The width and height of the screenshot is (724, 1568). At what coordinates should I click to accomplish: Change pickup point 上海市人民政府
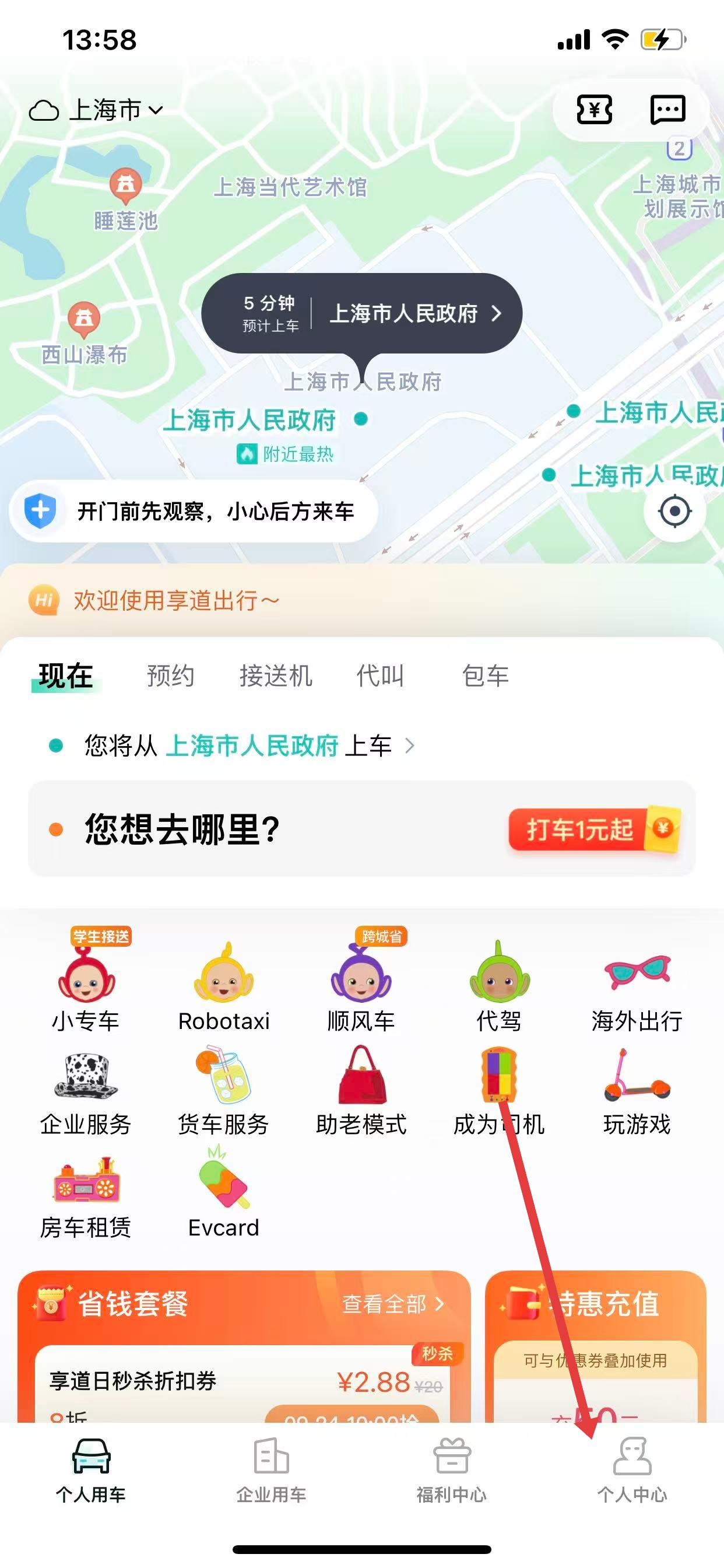pyautogui.click(x=252, y=745)
